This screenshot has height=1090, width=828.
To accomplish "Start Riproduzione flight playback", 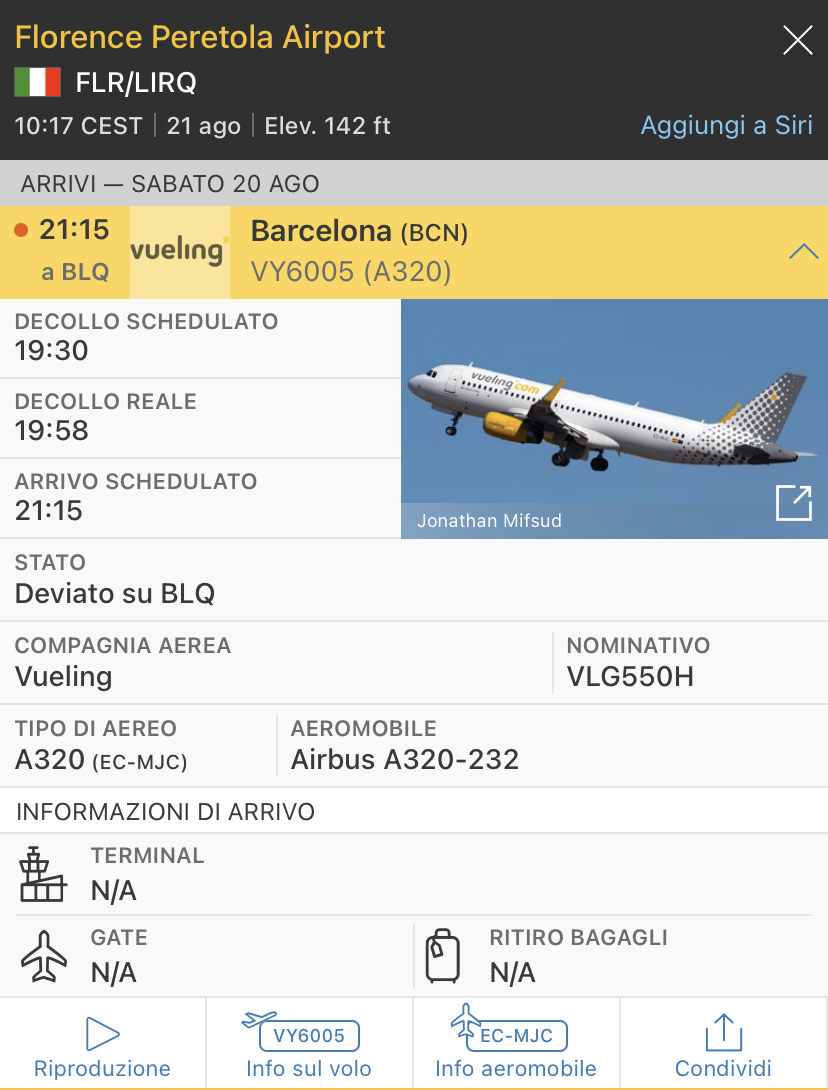I will pos(102,1045).
